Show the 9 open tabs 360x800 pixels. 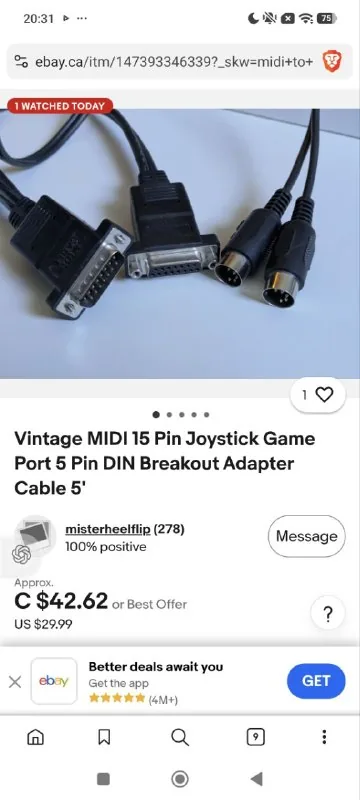coord(255,737)
